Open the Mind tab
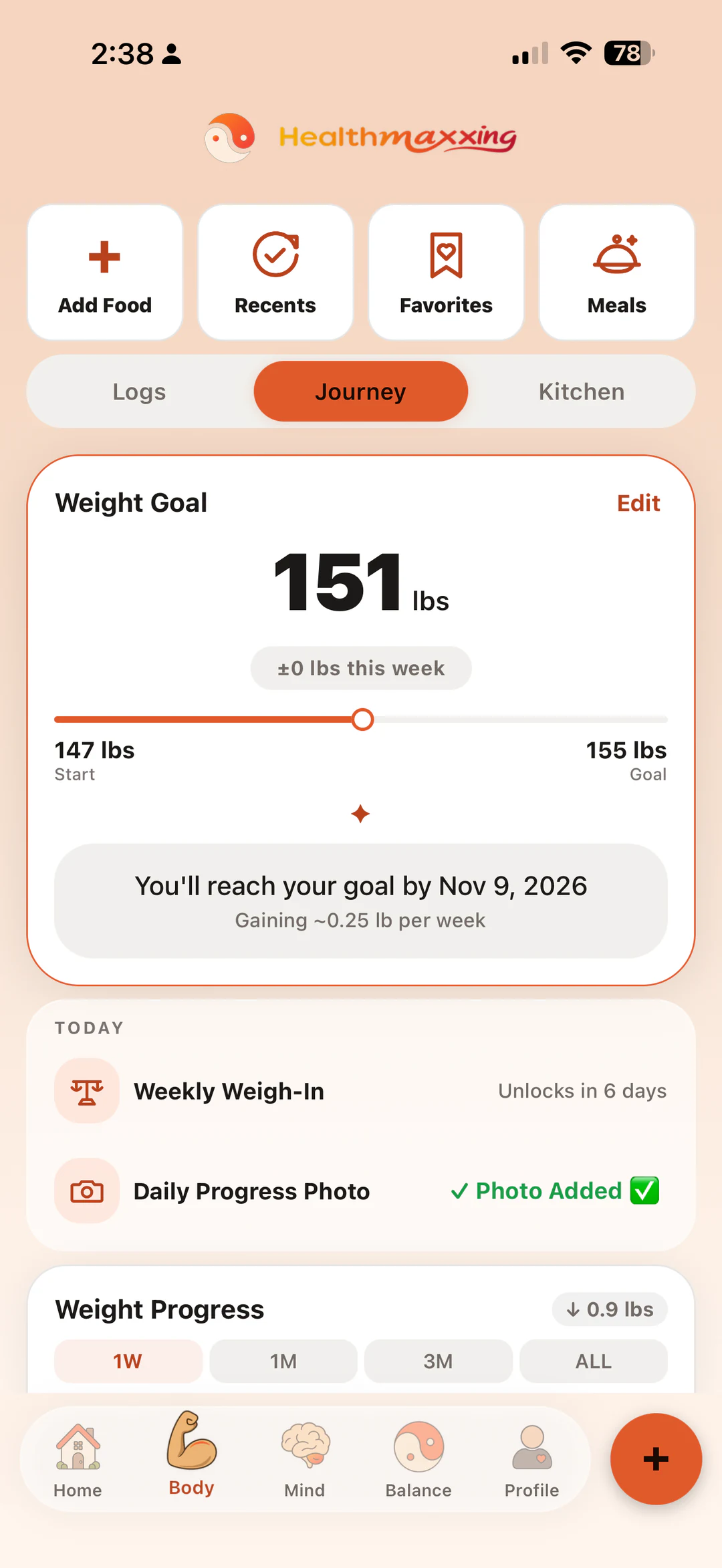This screenshot has width=722, height=1568. coord(305,1460)
